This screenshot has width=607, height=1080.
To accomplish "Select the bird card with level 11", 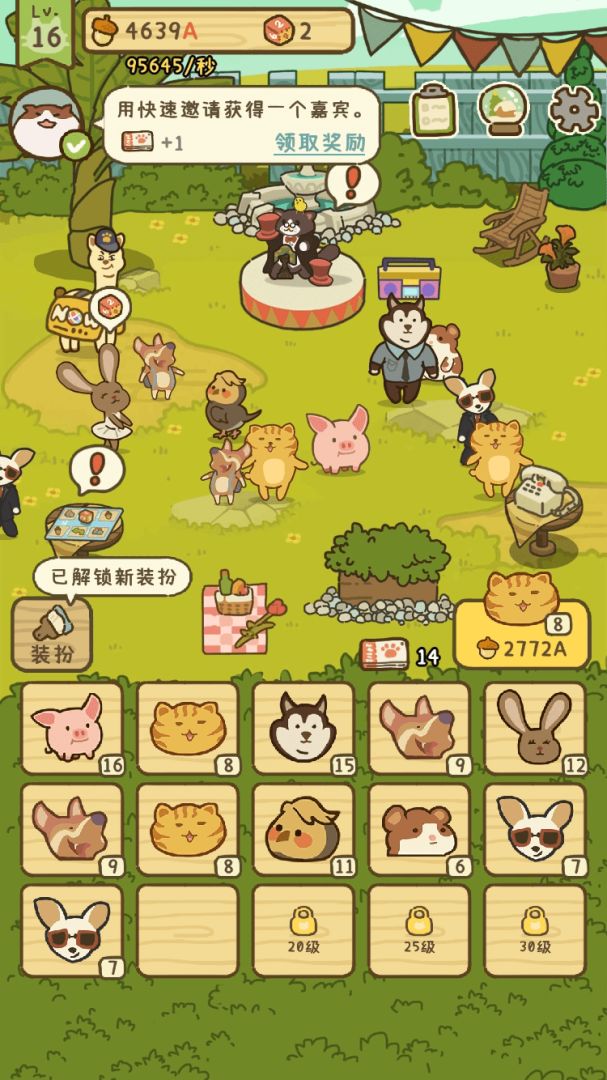I will click(303, 830).
